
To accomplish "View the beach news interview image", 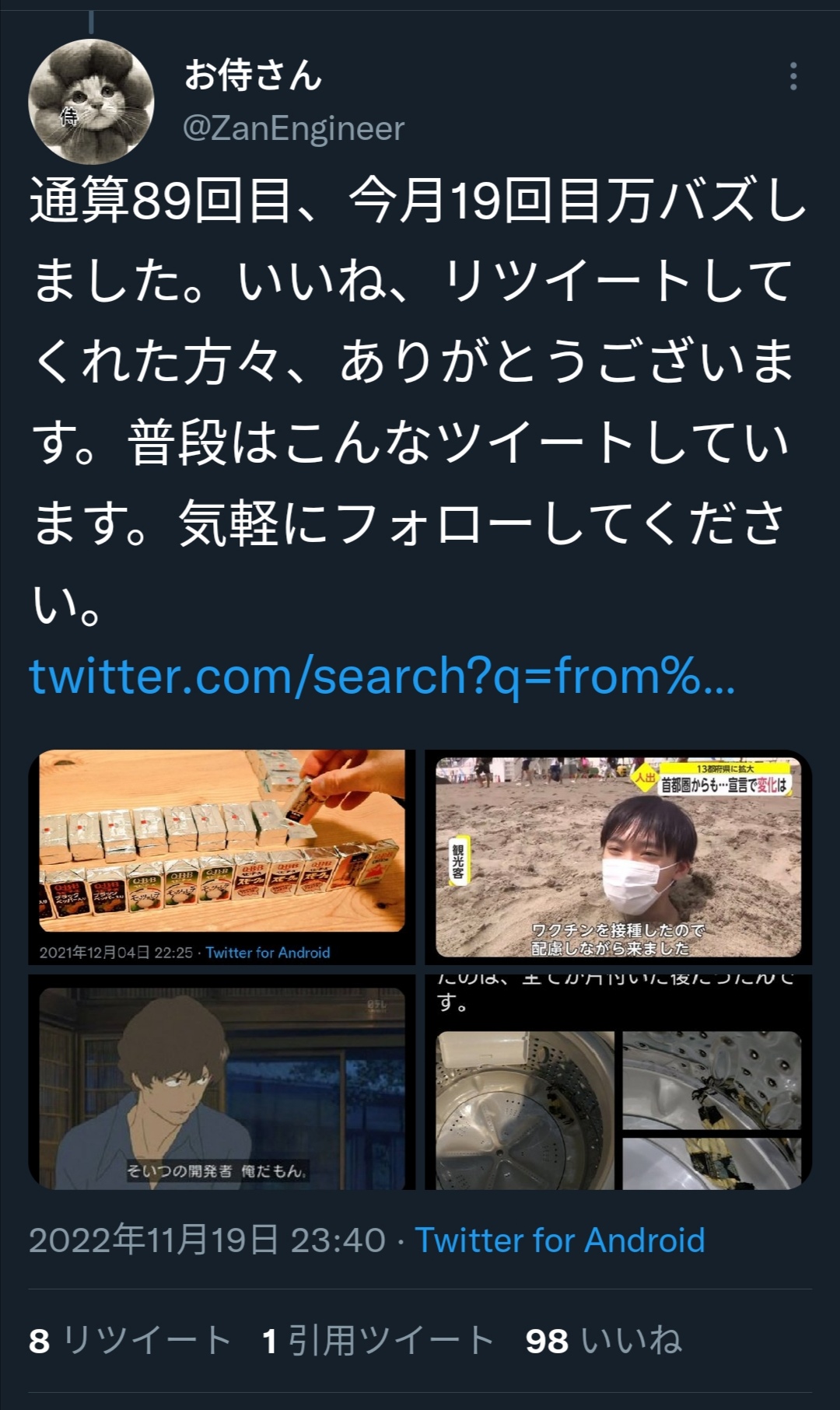I will point(618,855).
